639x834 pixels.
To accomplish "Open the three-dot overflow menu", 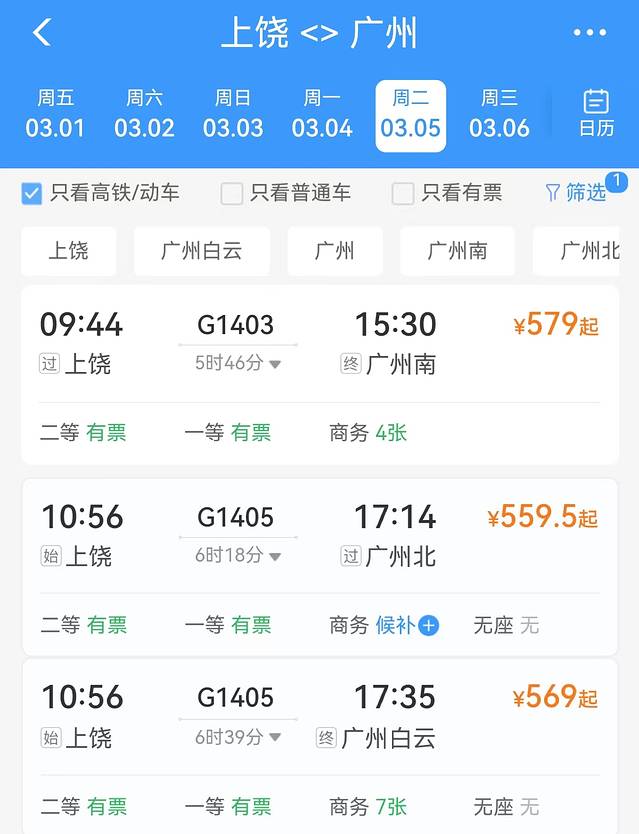I will pyautogui.click(x=590, y=32).
